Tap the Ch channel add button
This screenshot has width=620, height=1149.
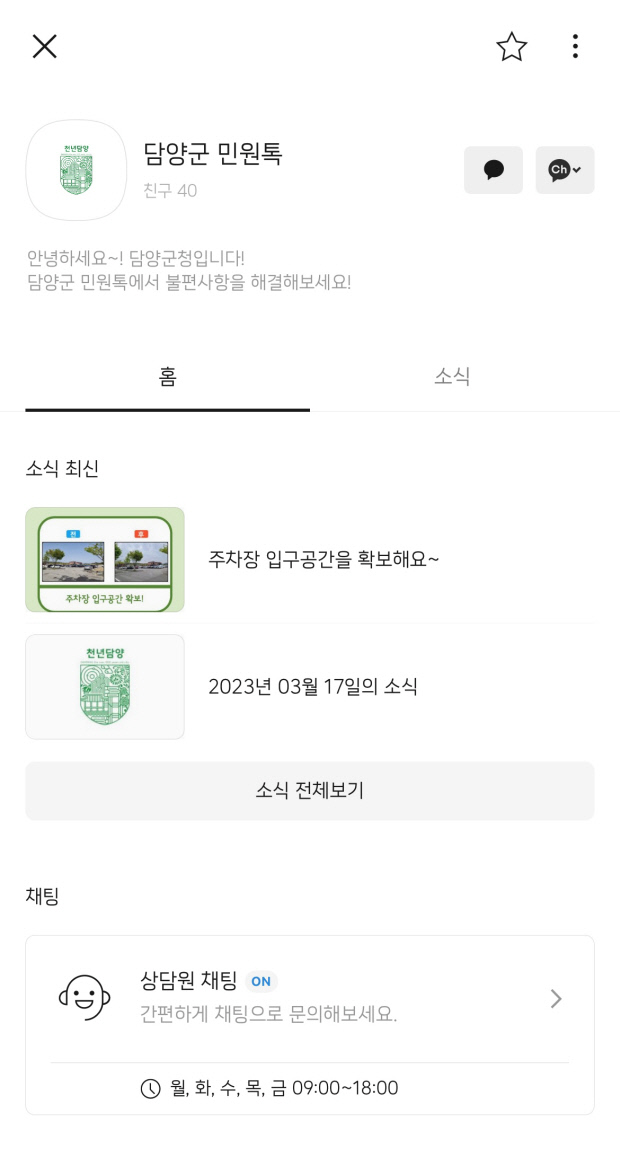(x=564, y=170)
